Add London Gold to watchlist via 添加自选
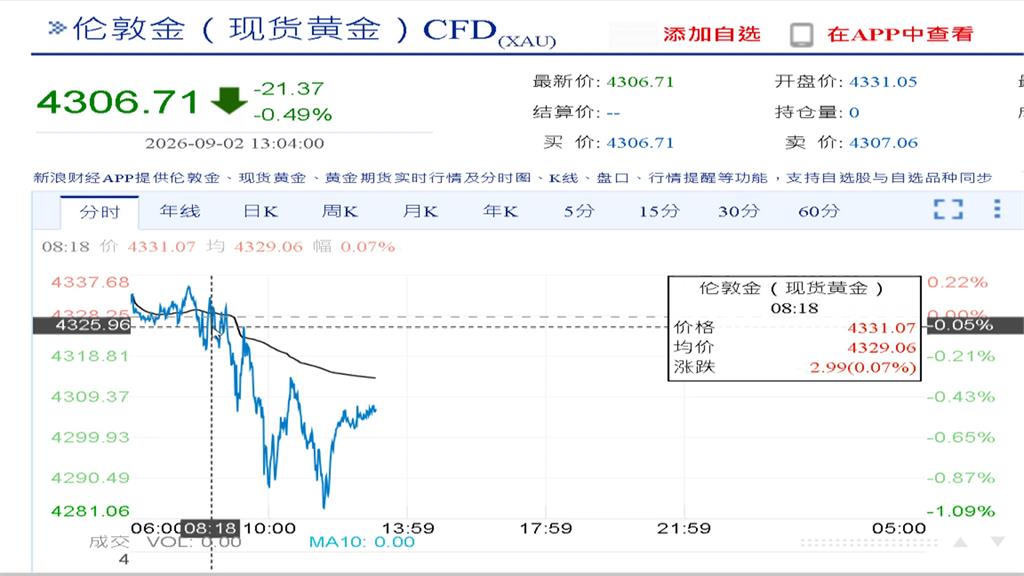 [x=712, y=33]
